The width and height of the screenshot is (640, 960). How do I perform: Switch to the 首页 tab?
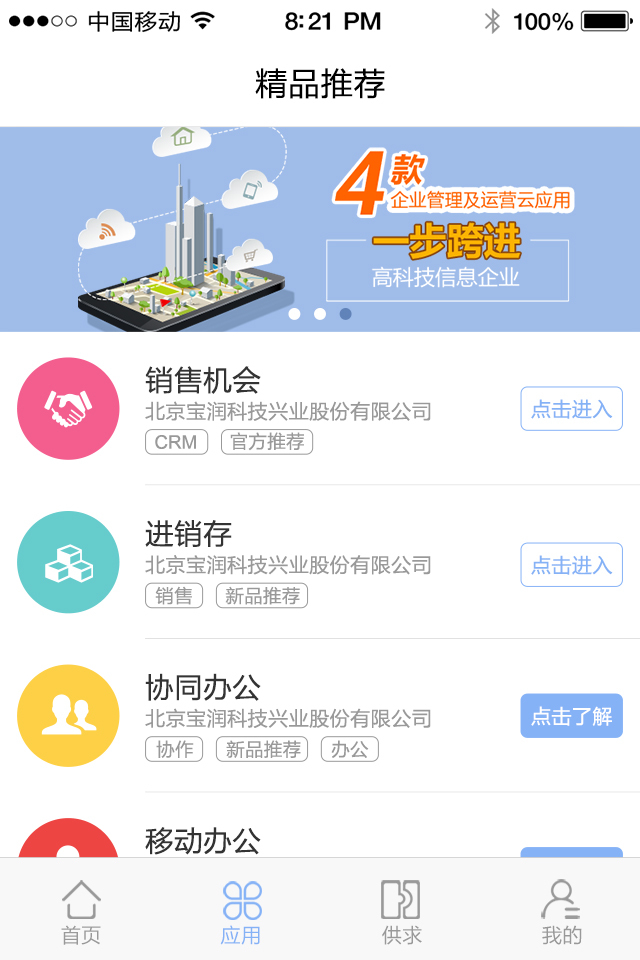(81, 911)
